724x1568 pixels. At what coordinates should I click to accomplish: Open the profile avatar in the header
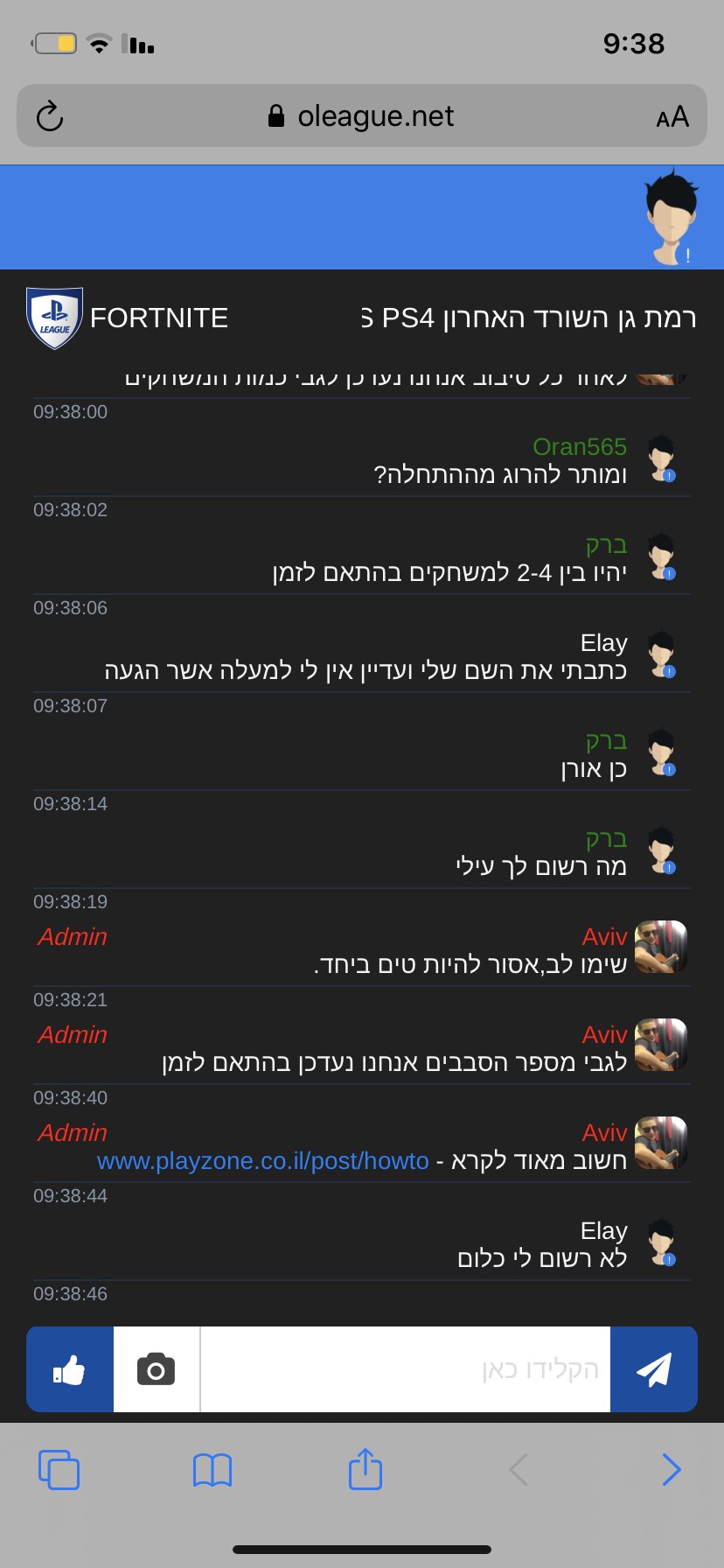tap(671, 217)
